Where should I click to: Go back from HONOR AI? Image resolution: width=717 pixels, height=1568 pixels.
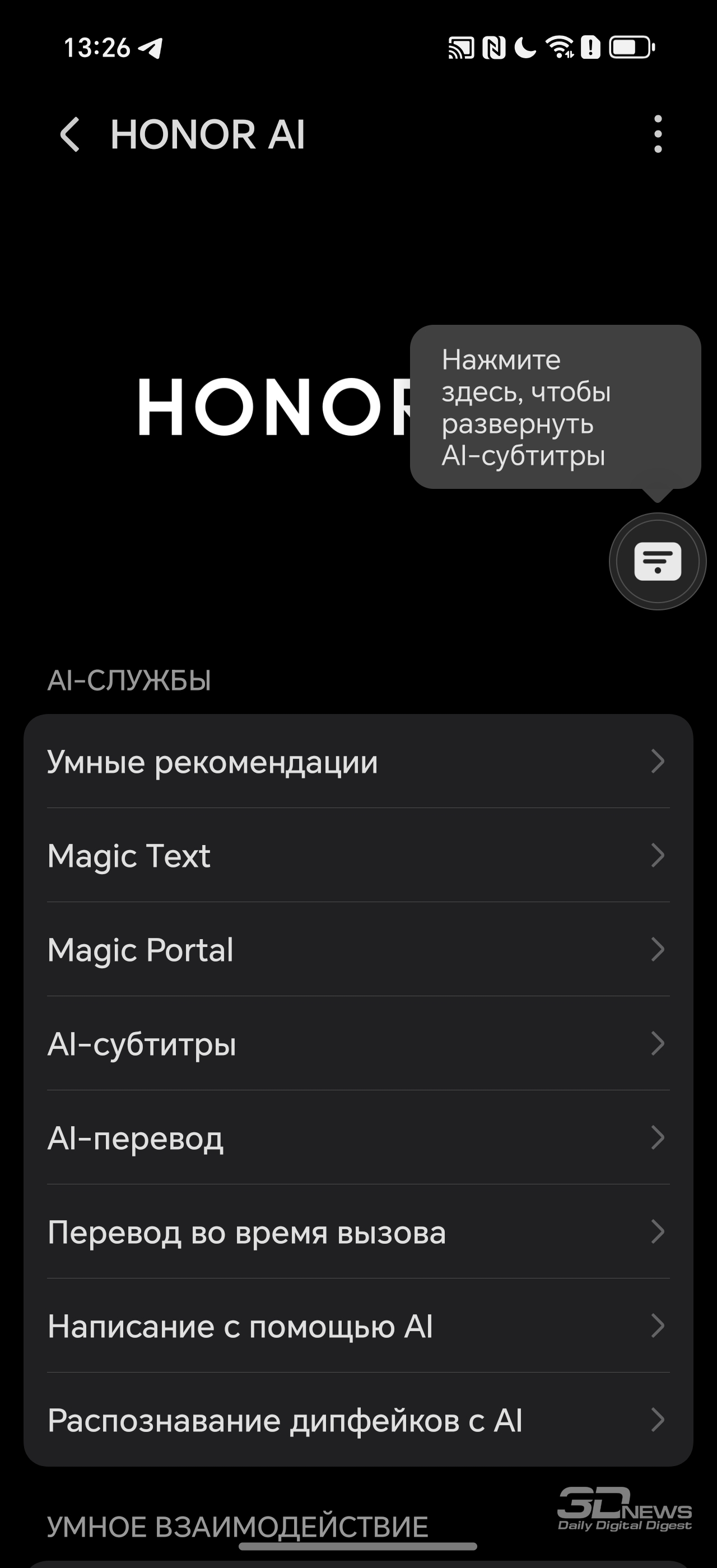(70, 134)
